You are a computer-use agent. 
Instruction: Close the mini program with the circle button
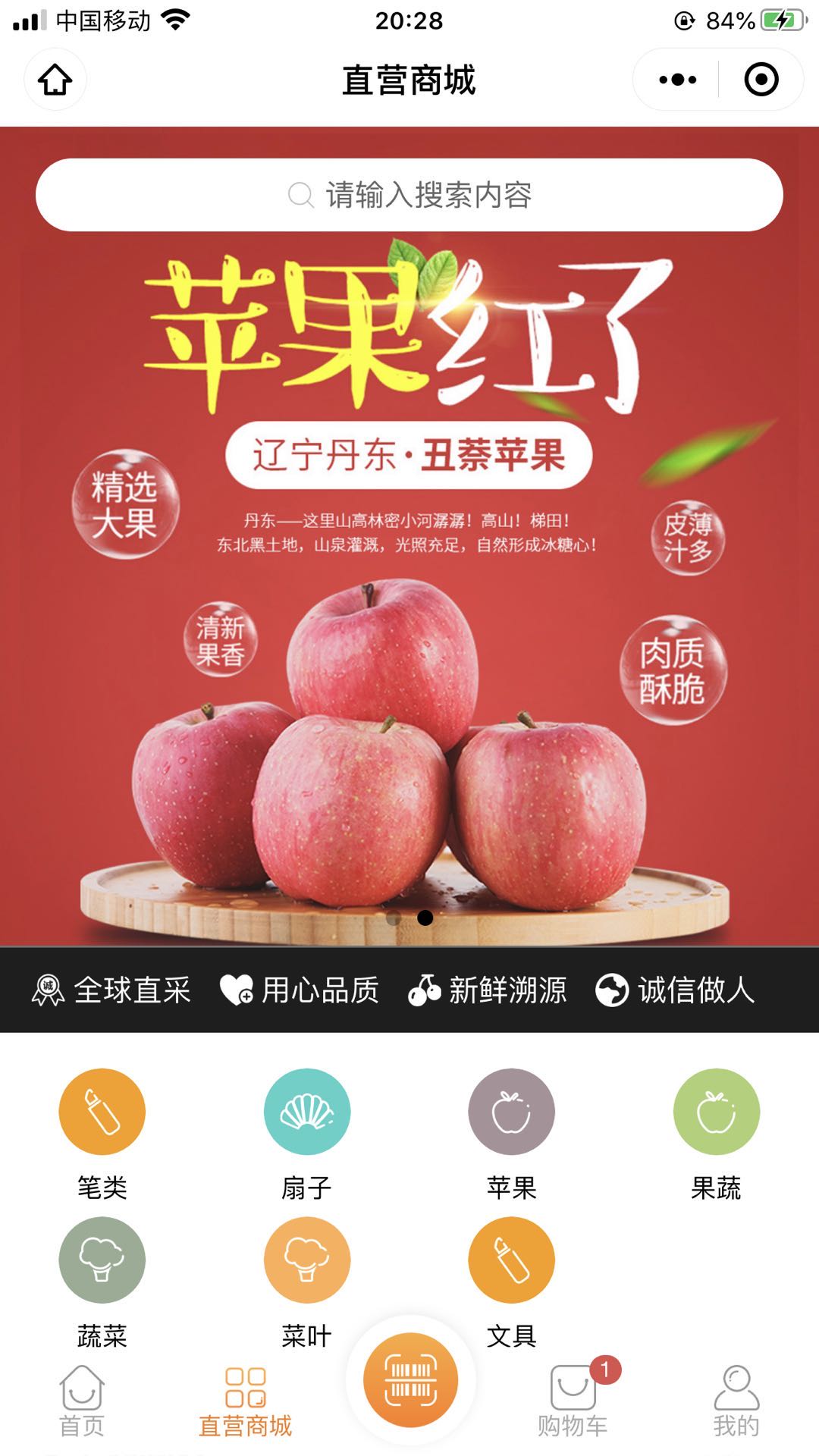click(761, 80)
